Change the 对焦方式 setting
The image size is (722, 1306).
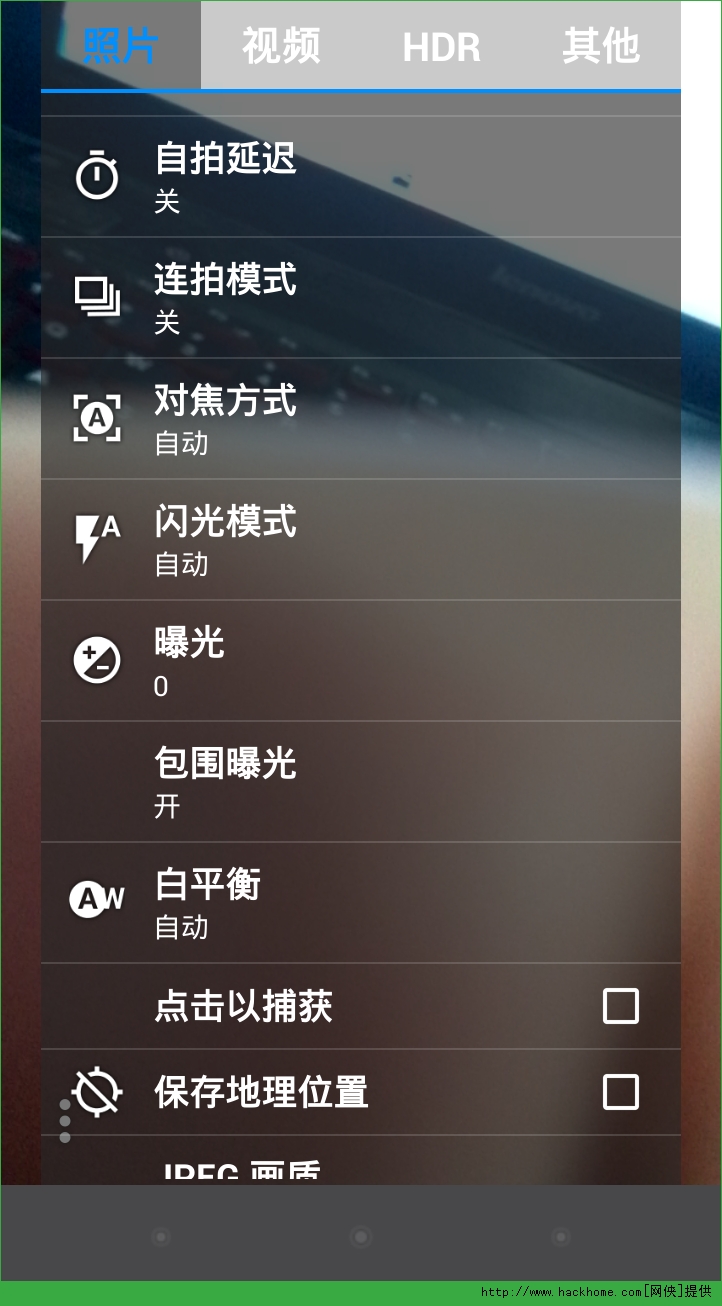coord(360,419)
